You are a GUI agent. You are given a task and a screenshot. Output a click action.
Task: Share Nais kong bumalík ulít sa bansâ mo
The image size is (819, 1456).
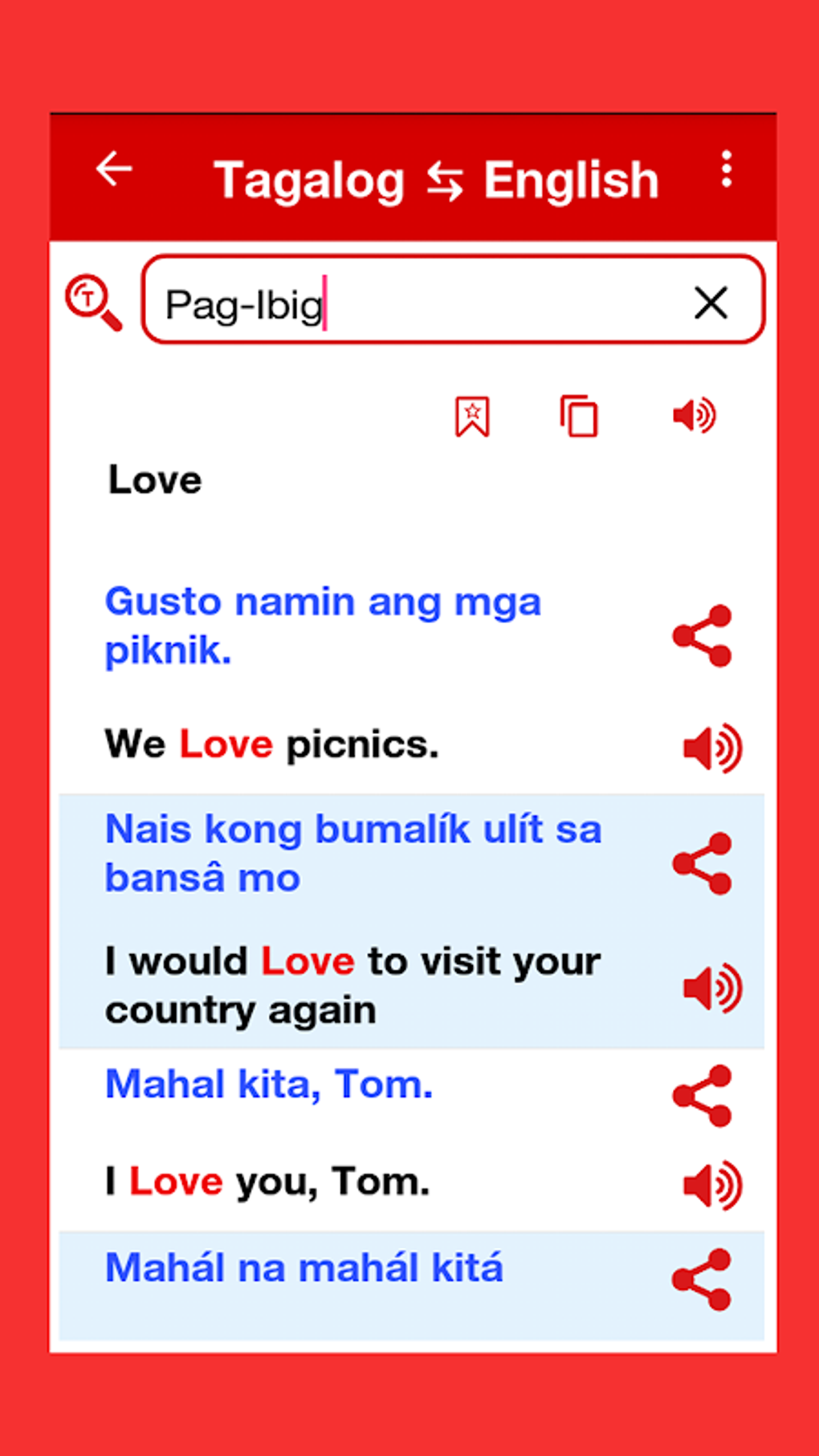coord(703,863)
